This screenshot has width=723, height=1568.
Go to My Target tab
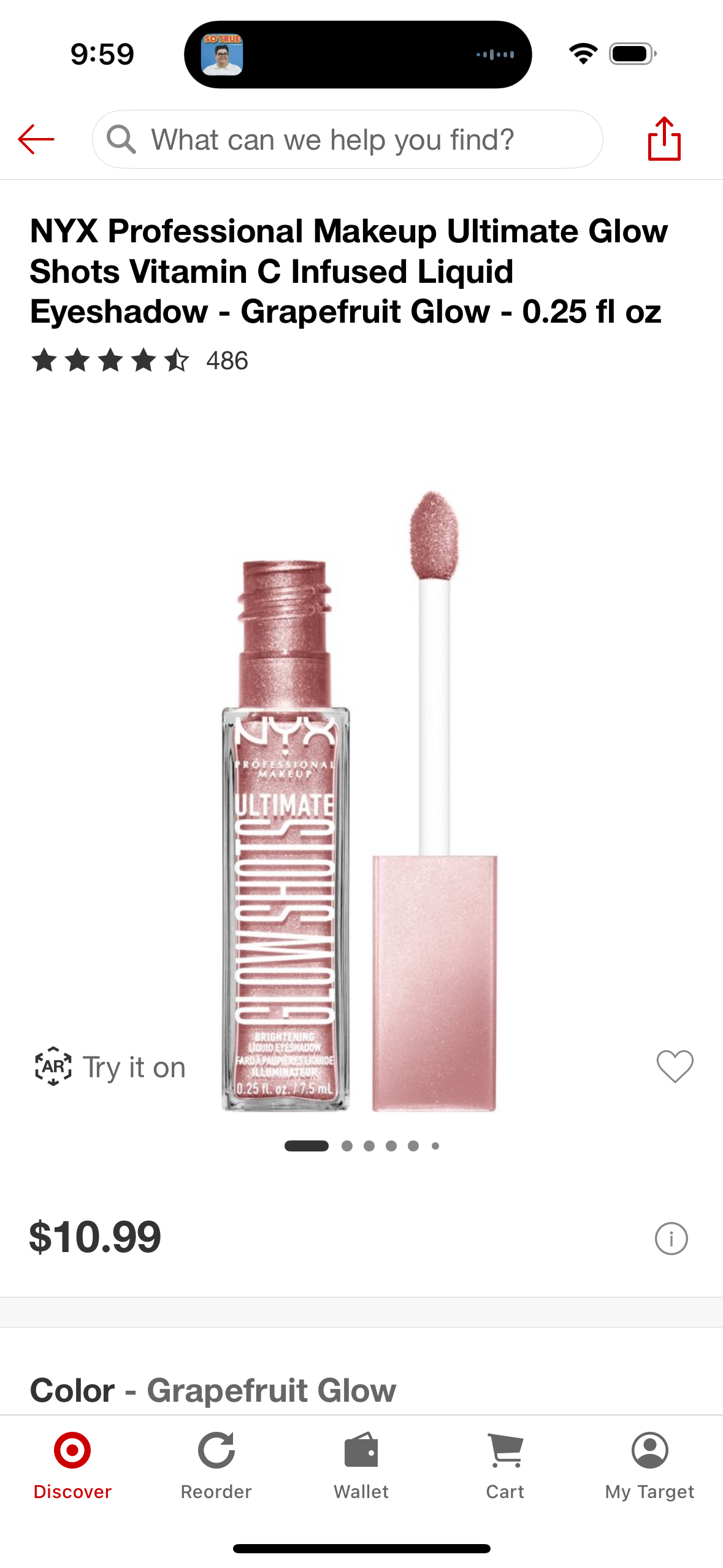[649, 1465]
